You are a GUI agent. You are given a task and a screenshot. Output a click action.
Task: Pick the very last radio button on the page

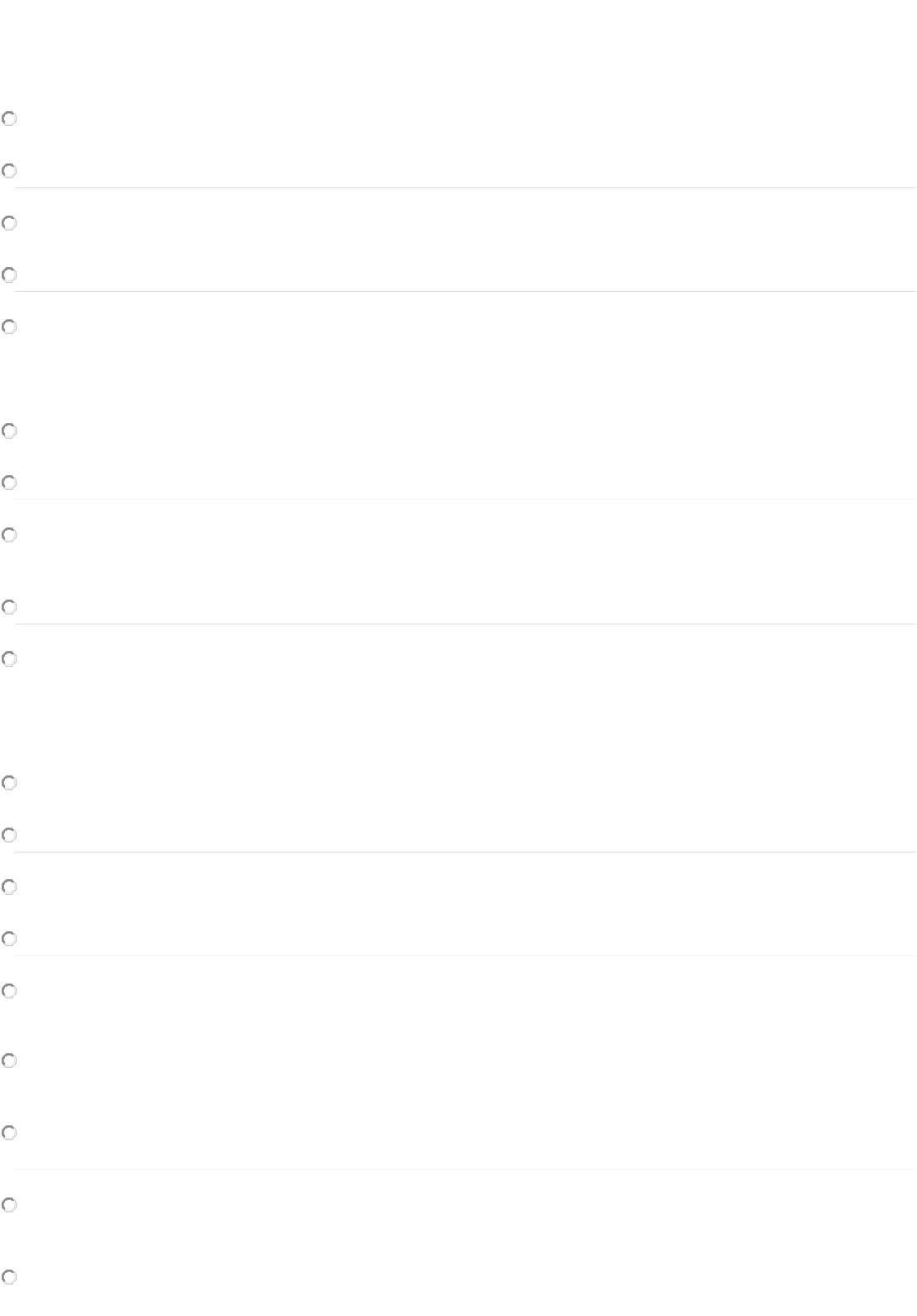pos(9,1277)
